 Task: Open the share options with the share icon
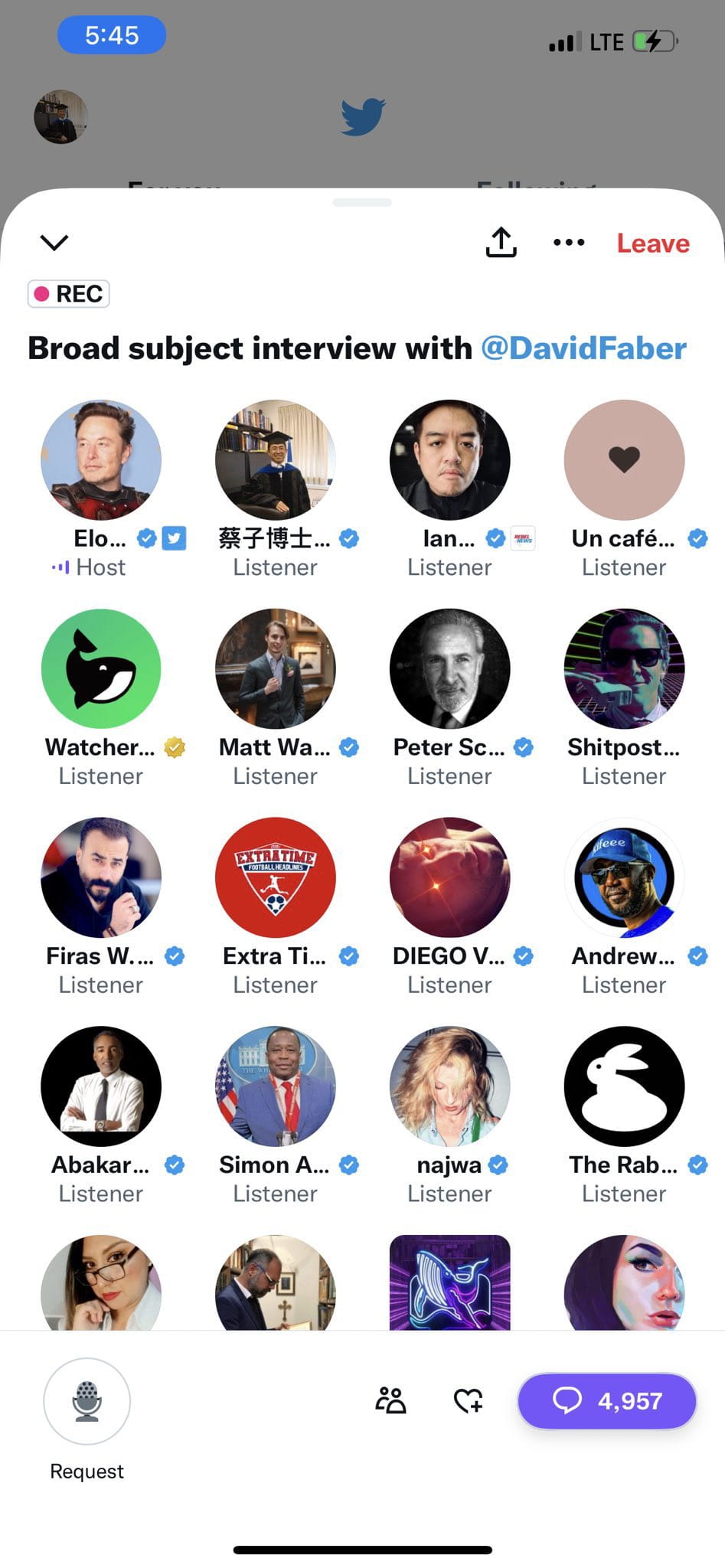coord(501,242)
